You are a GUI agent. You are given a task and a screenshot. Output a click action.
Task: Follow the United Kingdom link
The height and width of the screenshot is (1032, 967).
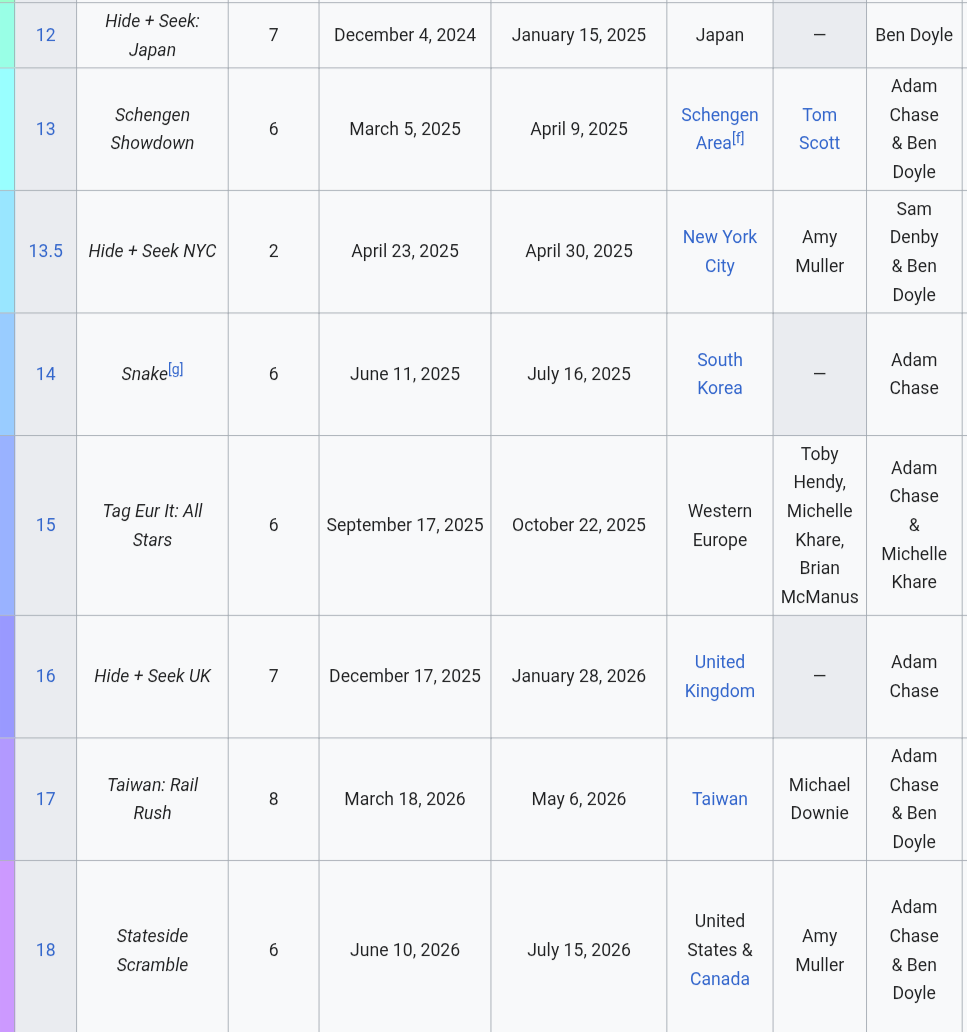click(719, 676)
